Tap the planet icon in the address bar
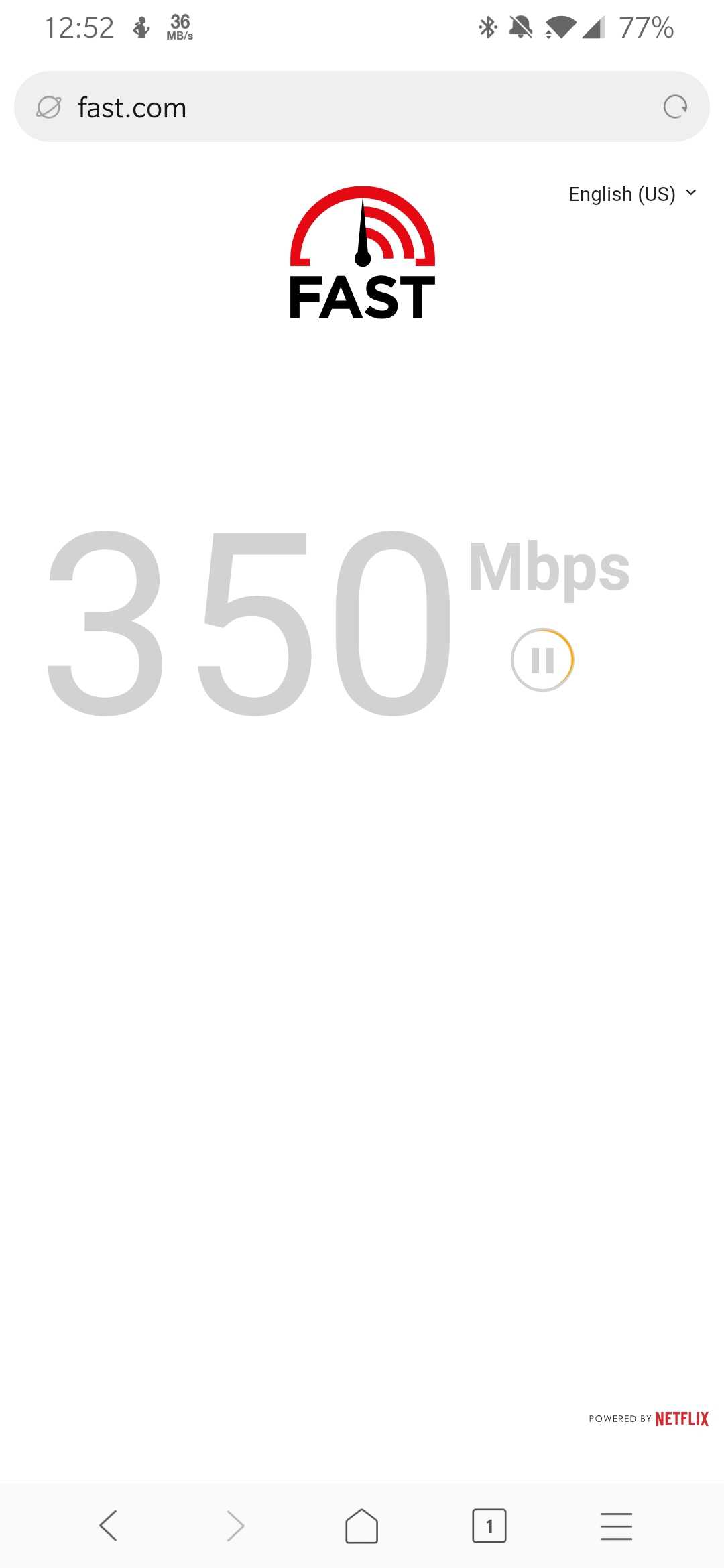The height and width of the screenshot is (1568, 724). (x=48, y=107)
